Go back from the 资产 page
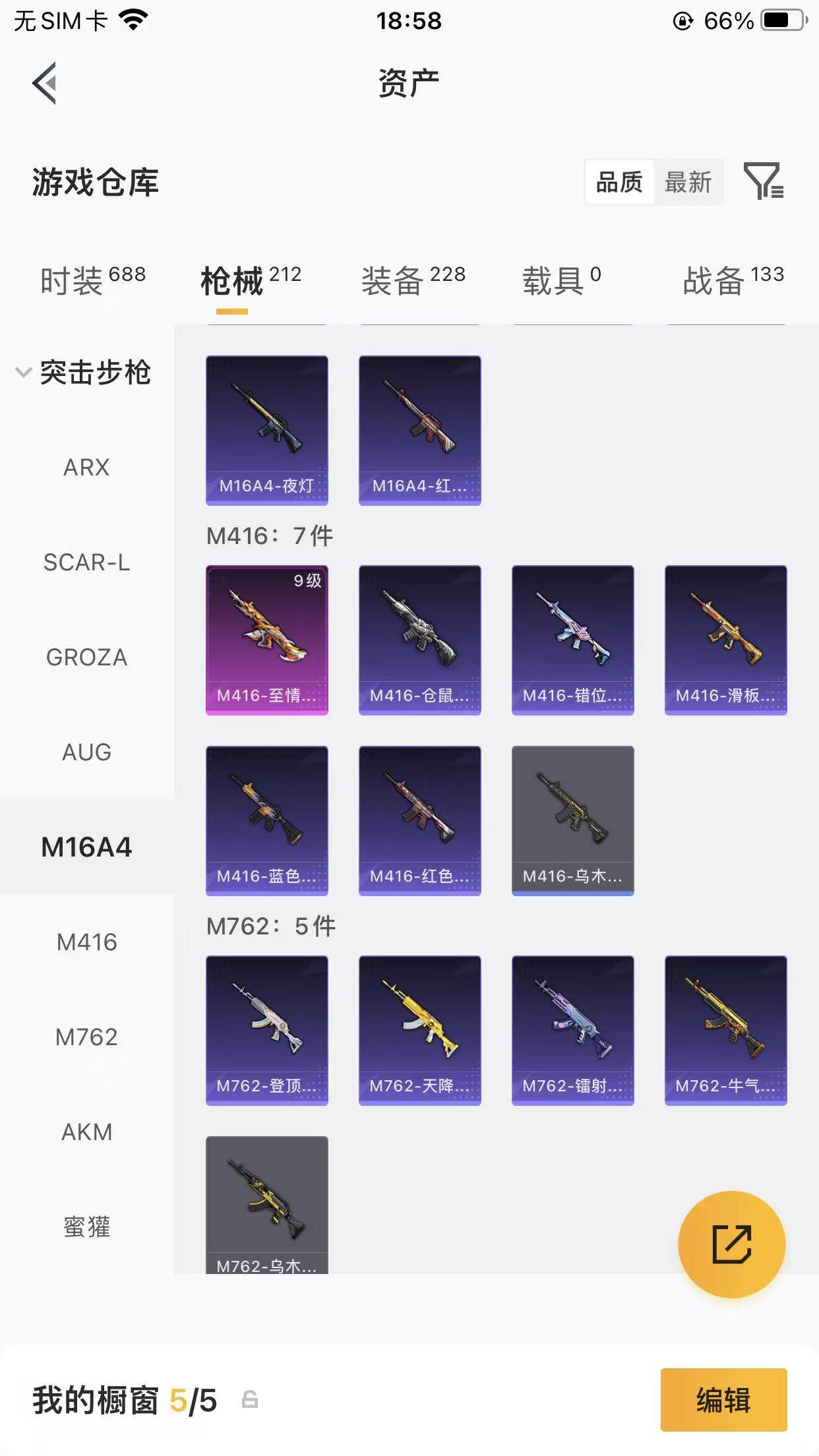The image size is (819, 1456). coord(45,83)
